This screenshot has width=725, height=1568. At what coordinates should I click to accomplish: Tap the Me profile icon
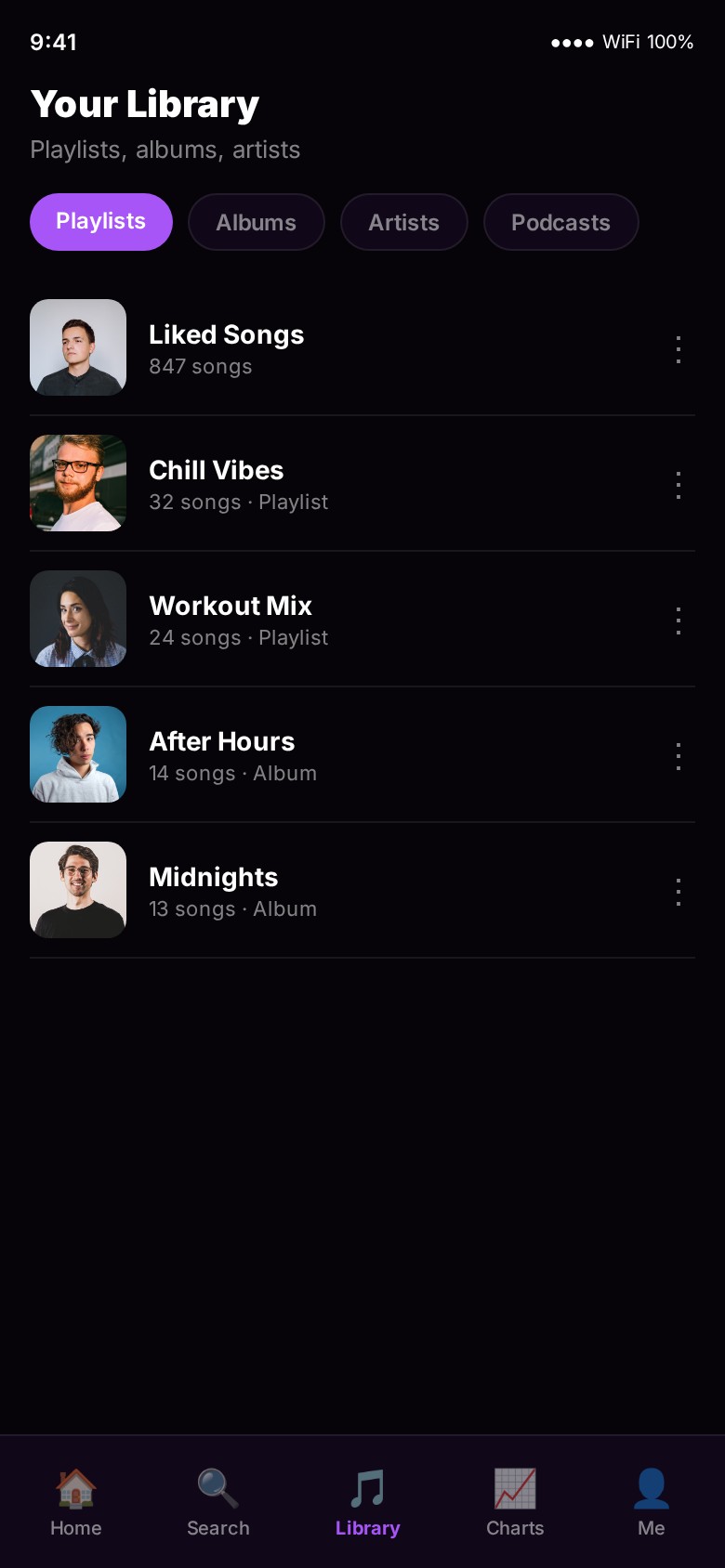point(652,1486)
